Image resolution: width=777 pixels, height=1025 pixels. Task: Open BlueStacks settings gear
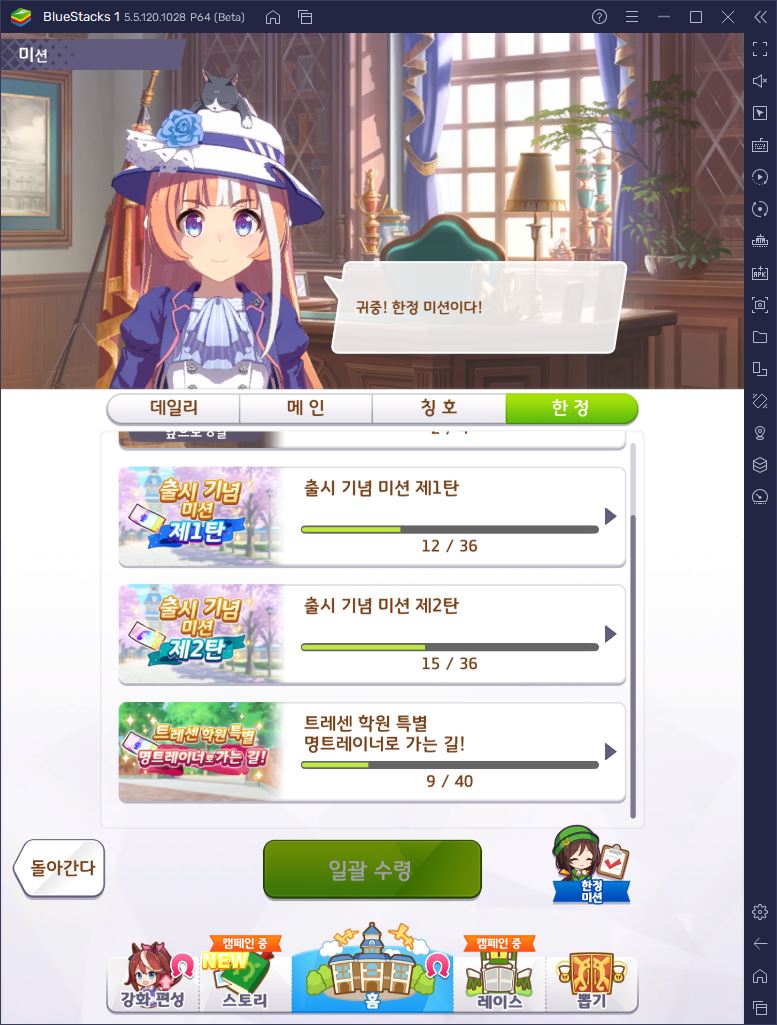tap(760, 911)
